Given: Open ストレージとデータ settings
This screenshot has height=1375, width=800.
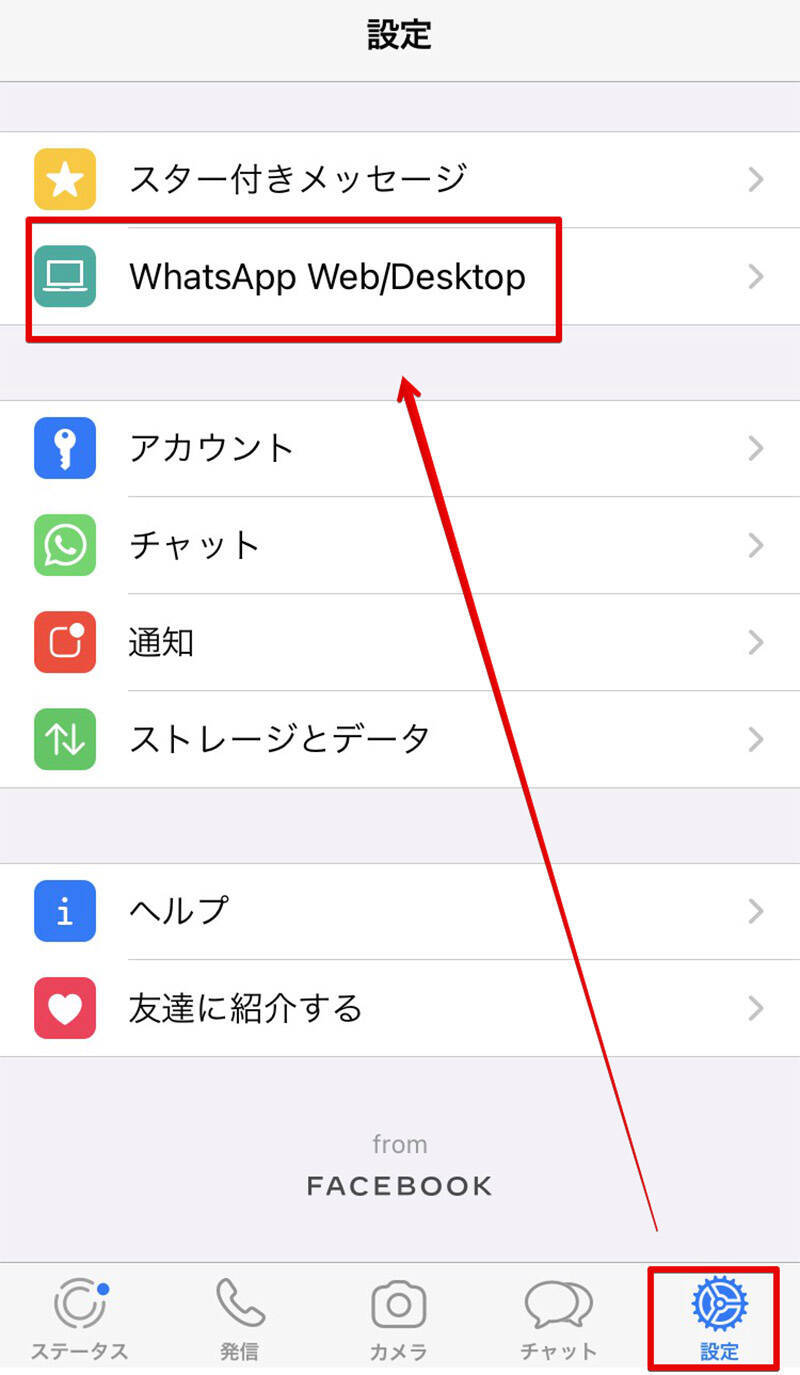Looking at the screenshot, I should (x=400, y=739).
